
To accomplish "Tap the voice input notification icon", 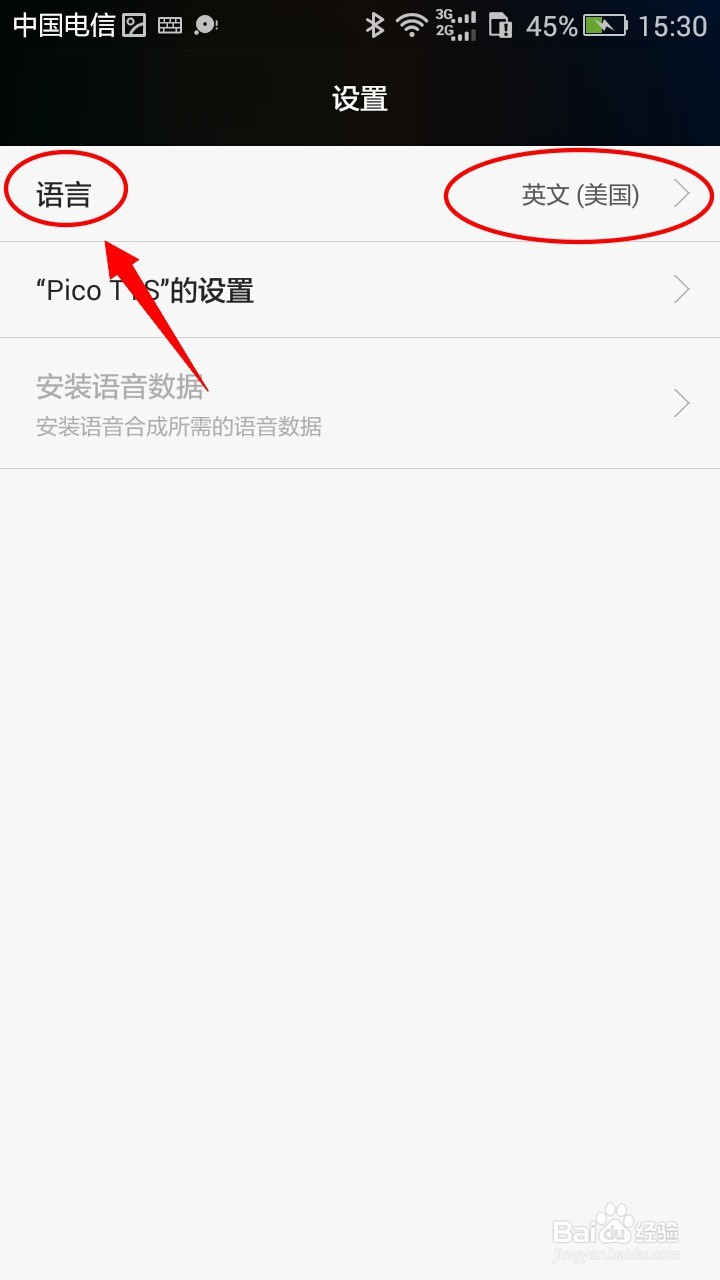I will pos(204,24).
